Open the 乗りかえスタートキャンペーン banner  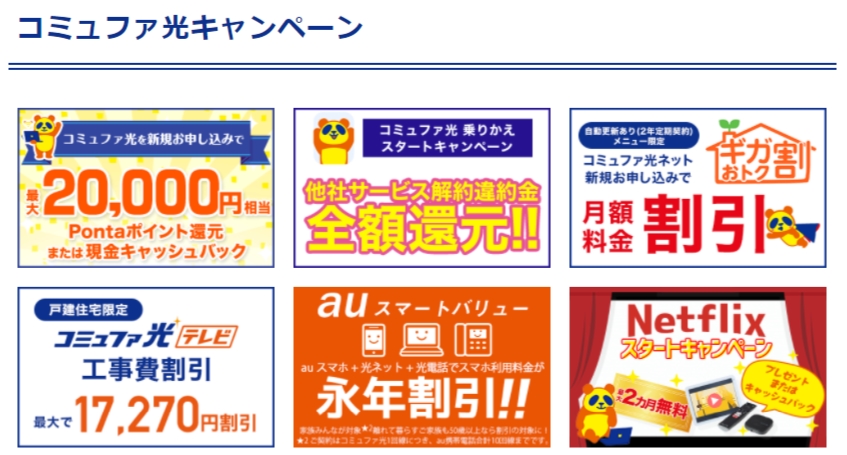[x=422, y=187]
